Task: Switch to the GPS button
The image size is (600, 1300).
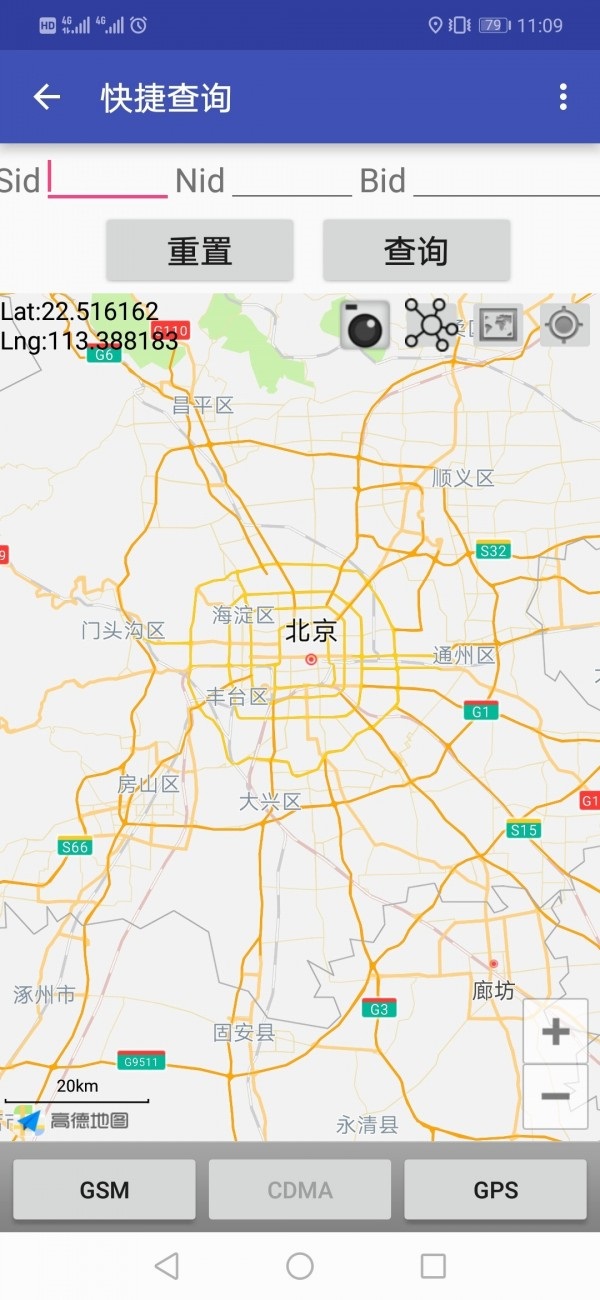Action: coord(495,1189)
